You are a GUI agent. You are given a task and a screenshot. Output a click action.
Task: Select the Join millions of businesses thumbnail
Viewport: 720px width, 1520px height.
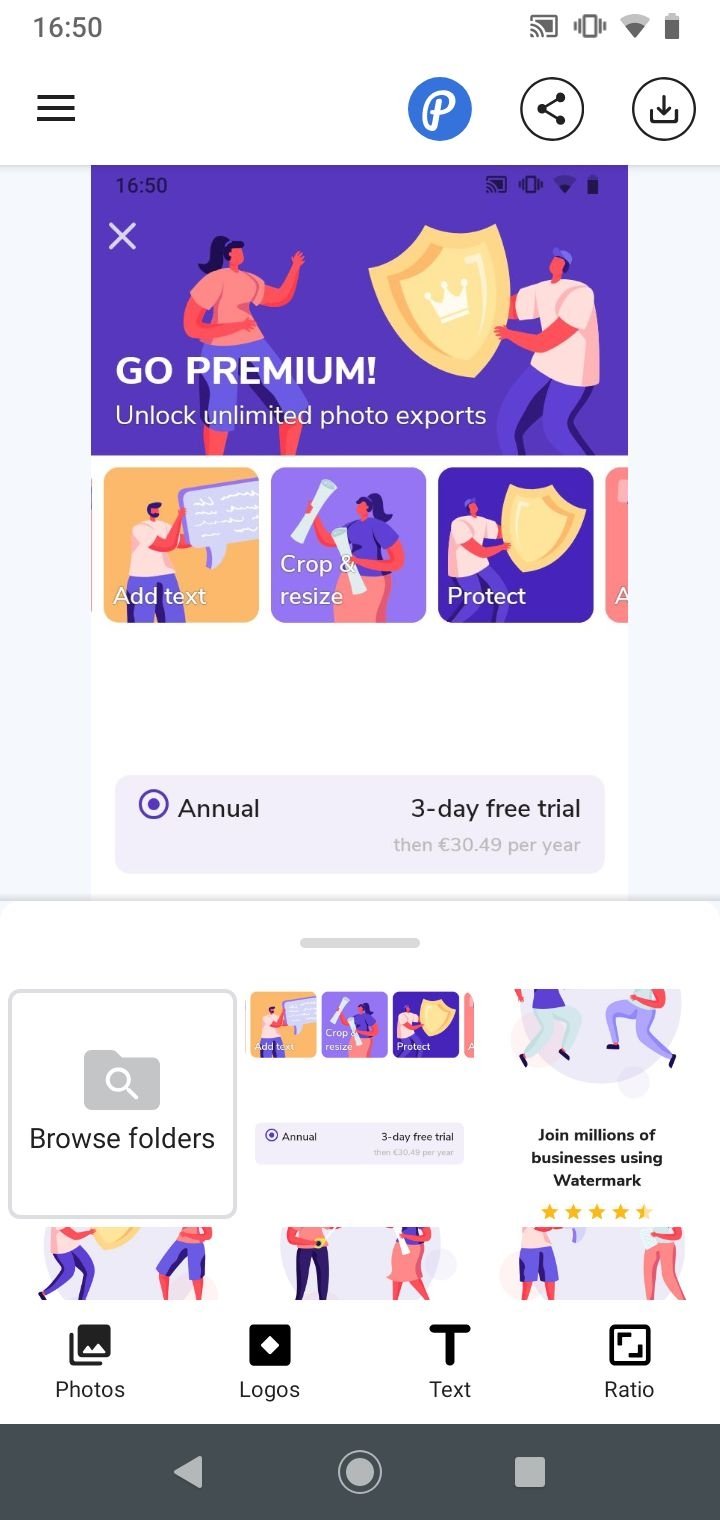597,1104
